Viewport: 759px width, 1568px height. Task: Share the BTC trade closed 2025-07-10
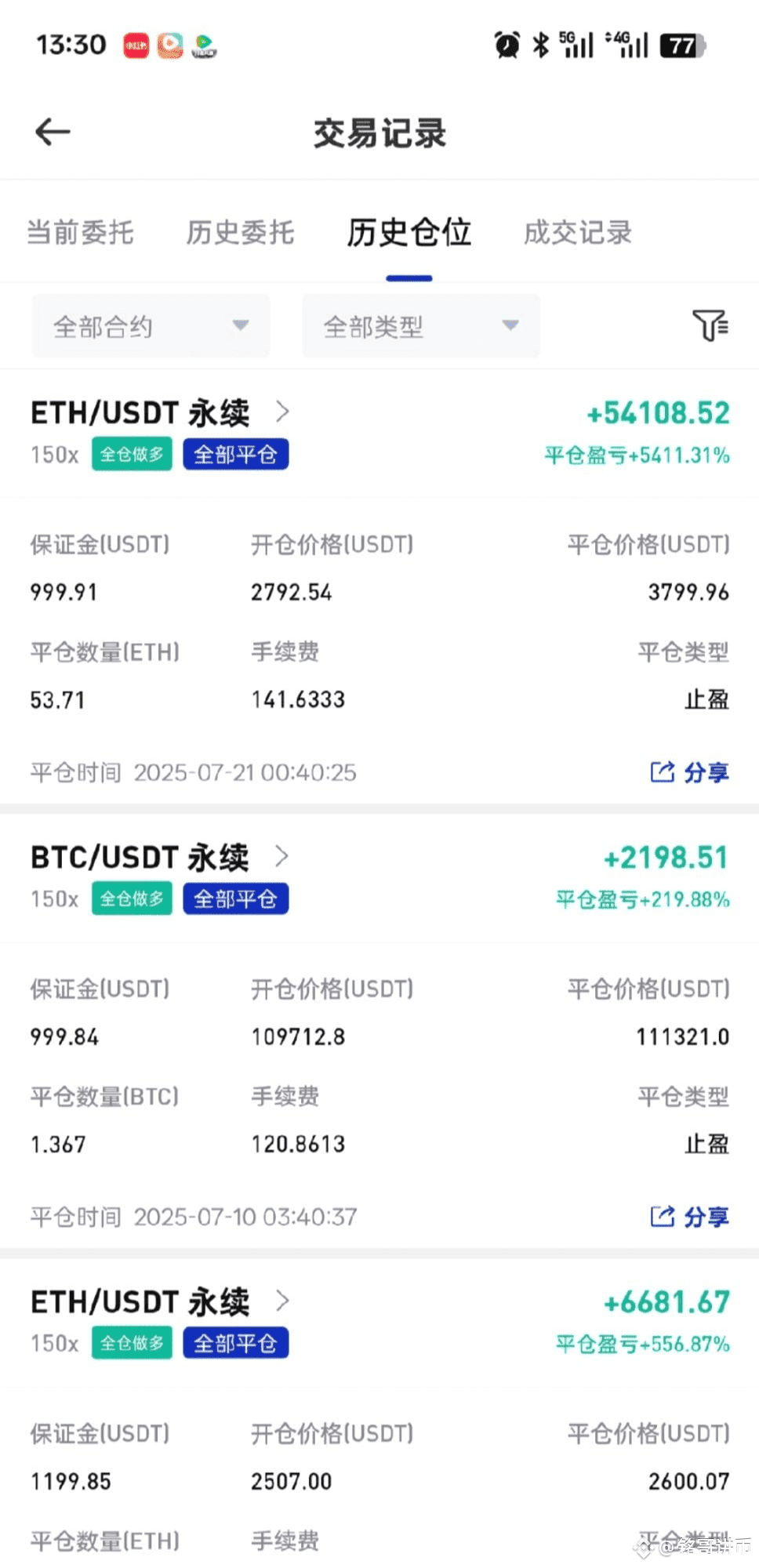(x=690, y=1217)
